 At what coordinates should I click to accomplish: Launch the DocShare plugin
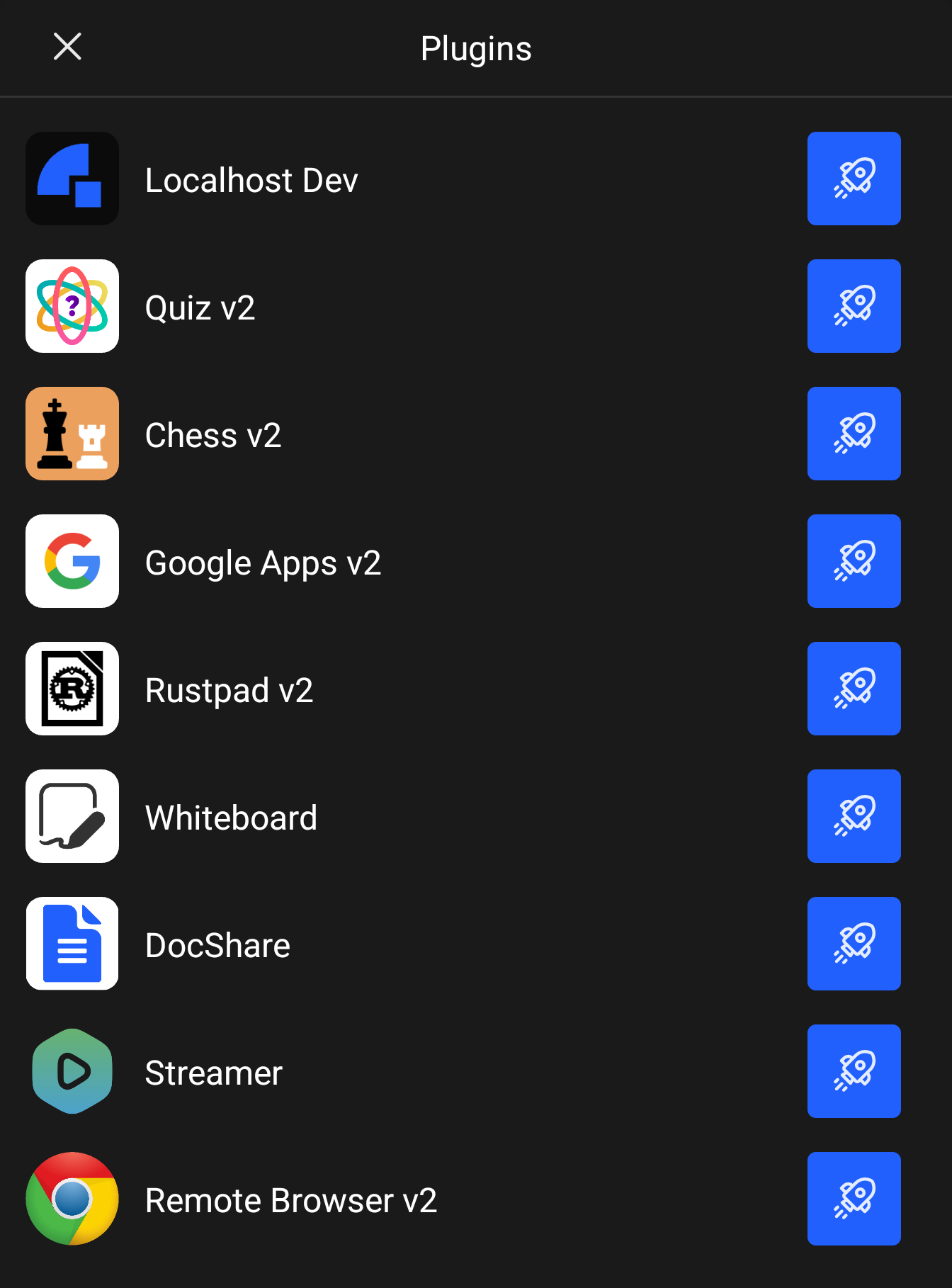tap(854, 944)
